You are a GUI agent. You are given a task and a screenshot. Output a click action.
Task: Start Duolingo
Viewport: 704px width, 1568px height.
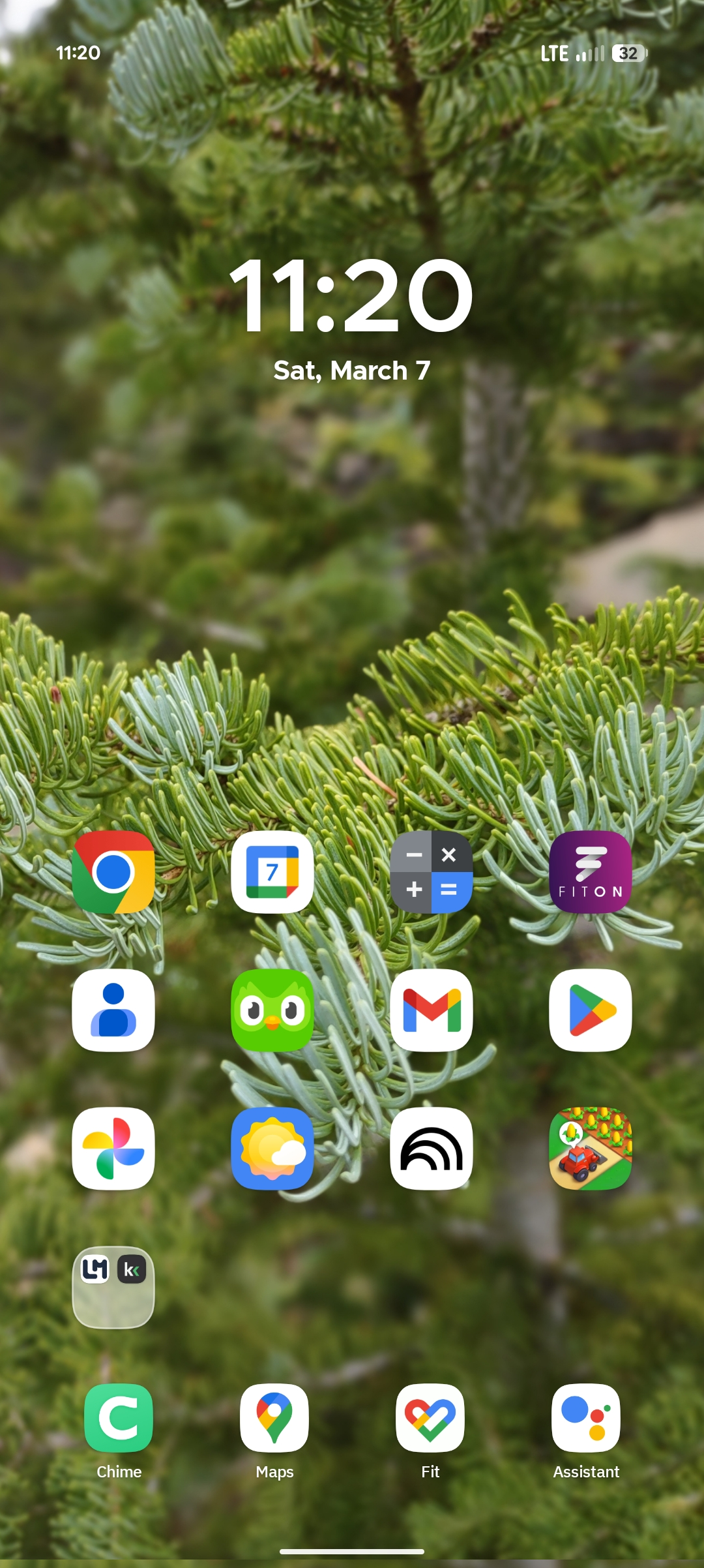click(272, 1010)
